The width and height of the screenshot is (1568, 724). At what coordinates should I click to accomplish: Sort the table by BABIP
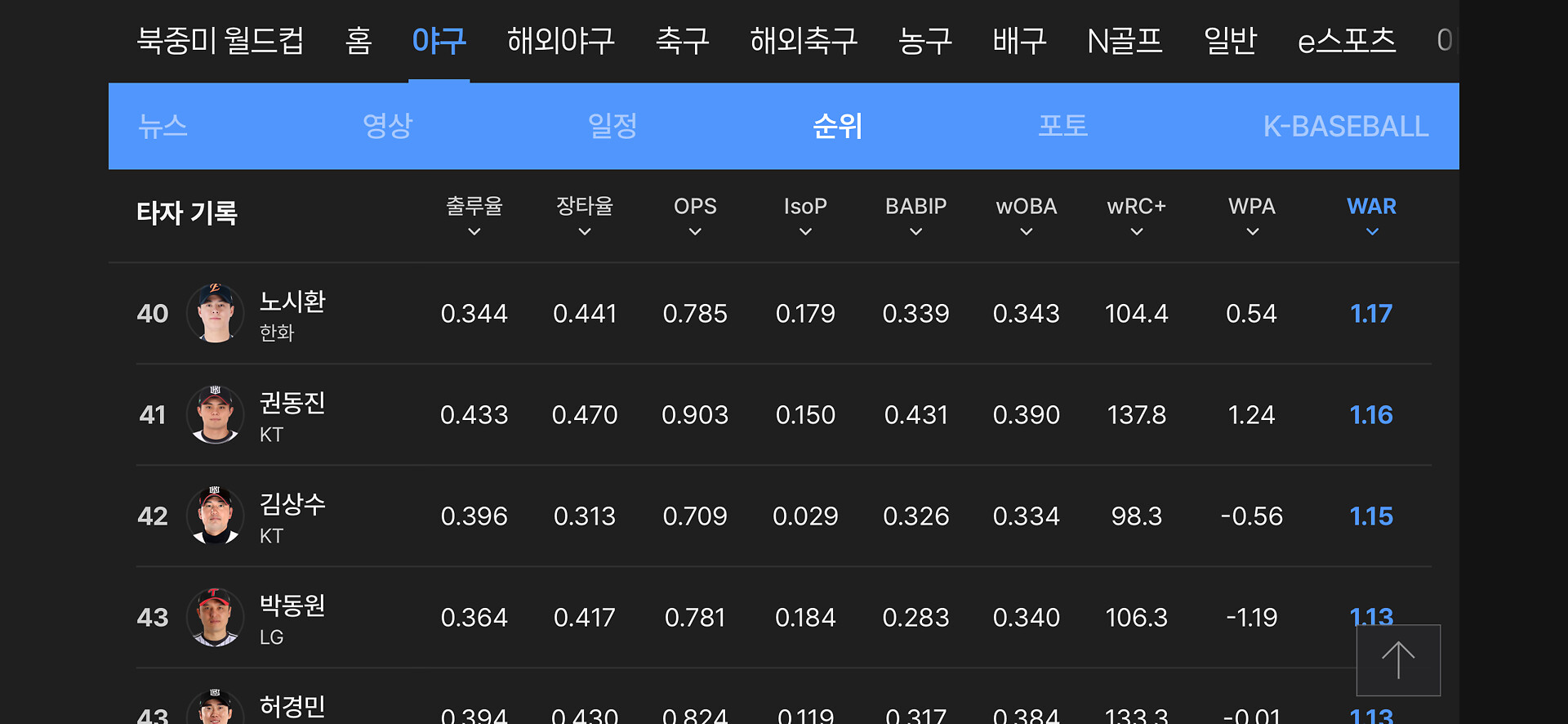915,215
